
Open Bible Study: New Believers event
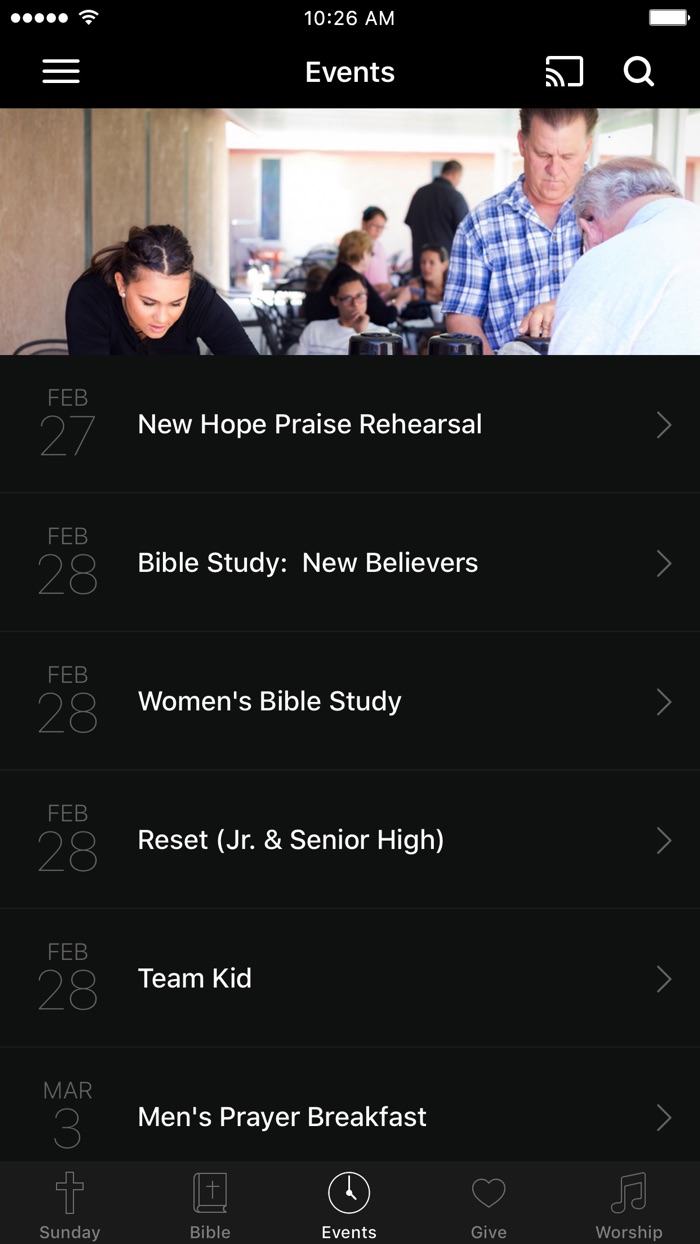pyautogui.click(x=350, y=563)
